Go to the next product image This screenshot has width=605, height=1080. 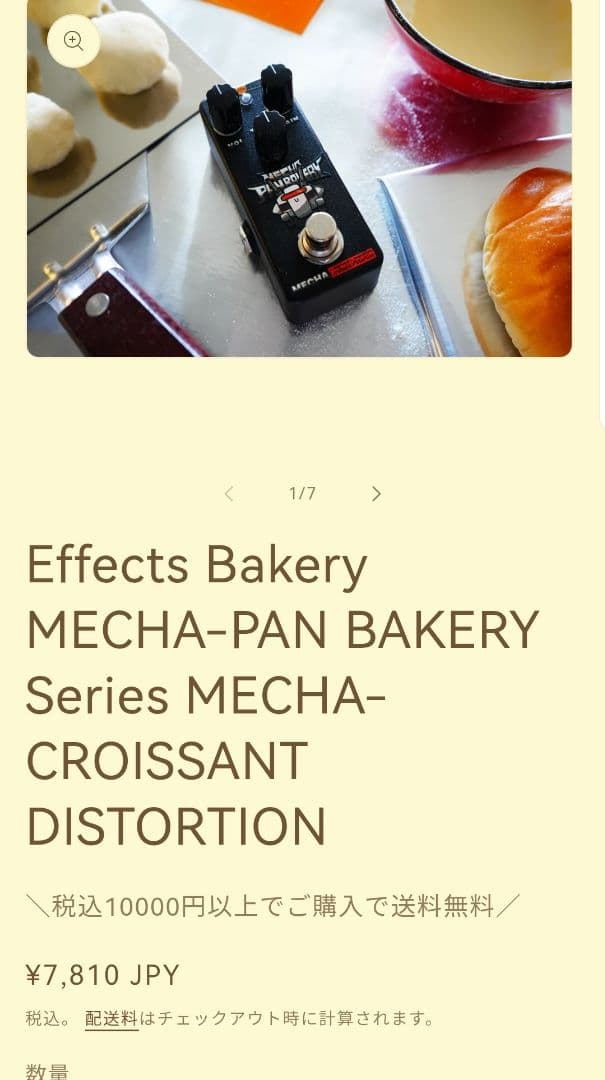(x=376, y=494)
